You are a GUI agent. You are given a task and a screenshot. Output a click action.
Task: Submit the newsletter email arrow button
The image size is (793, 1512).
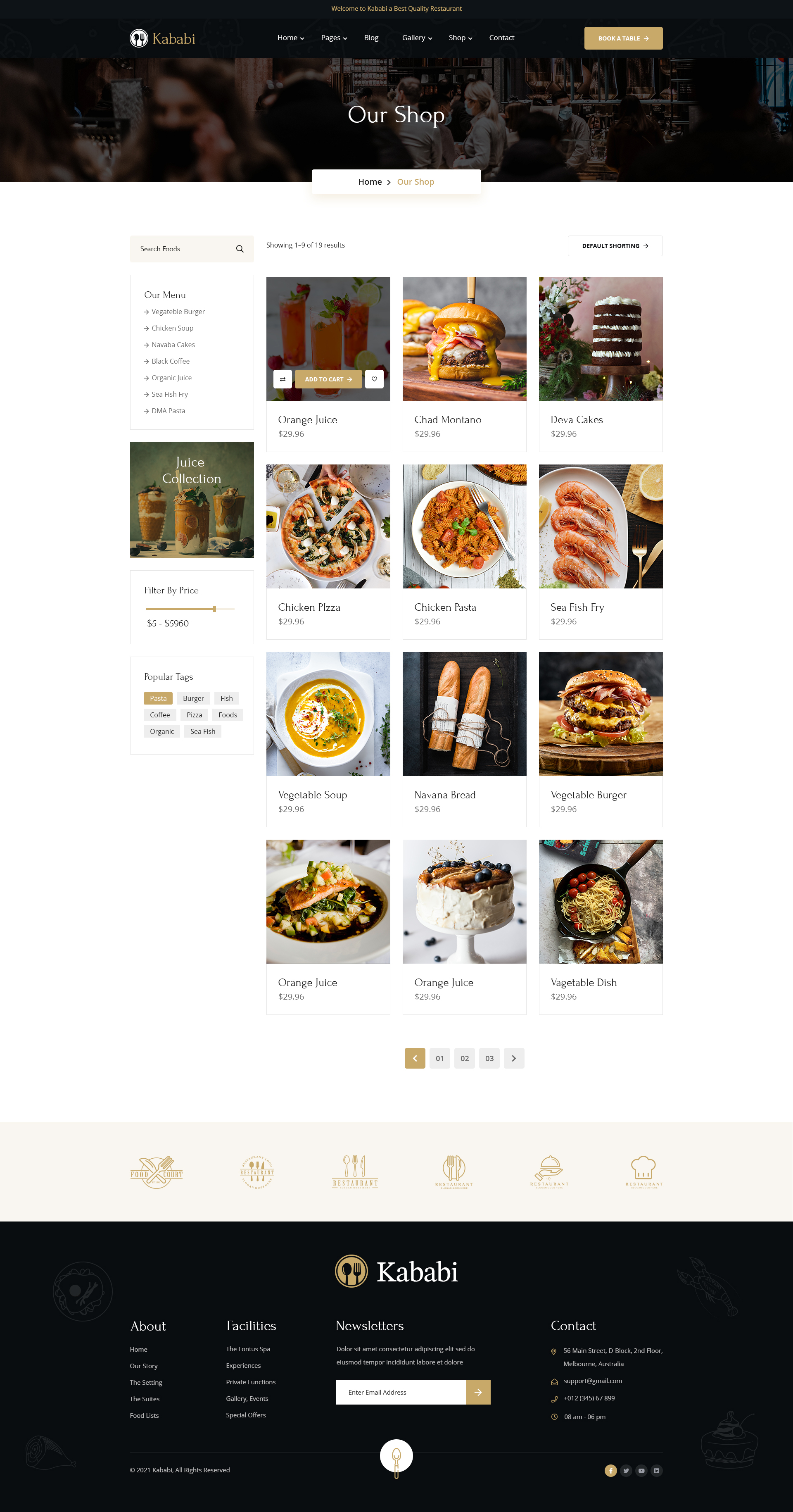coord(478,1392)
